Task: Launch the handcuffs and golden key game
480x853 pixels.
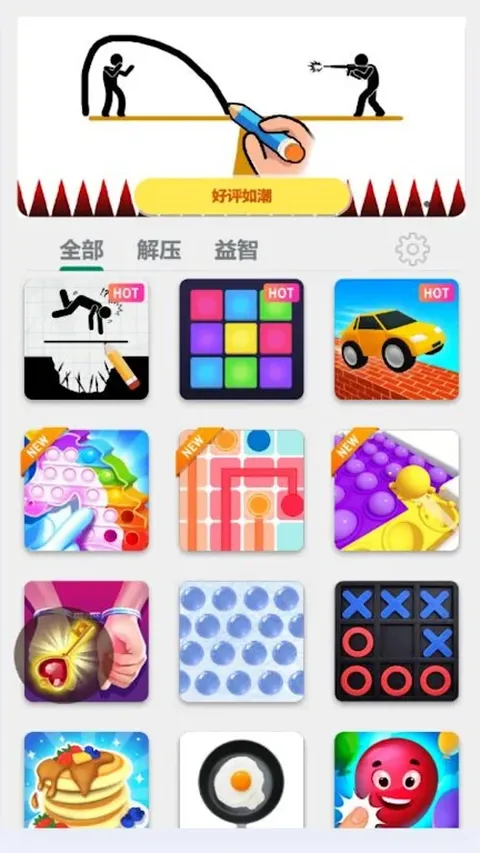Action: [87, 641]
